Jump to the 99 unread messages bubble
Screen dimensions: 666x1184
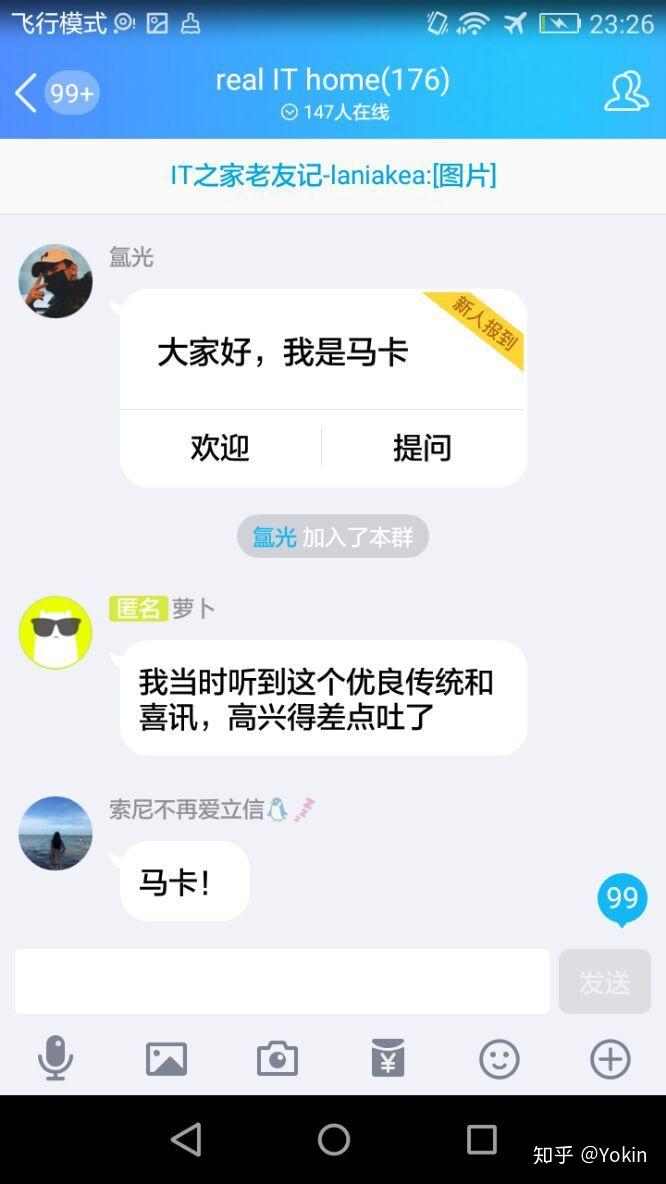[622, 899]
